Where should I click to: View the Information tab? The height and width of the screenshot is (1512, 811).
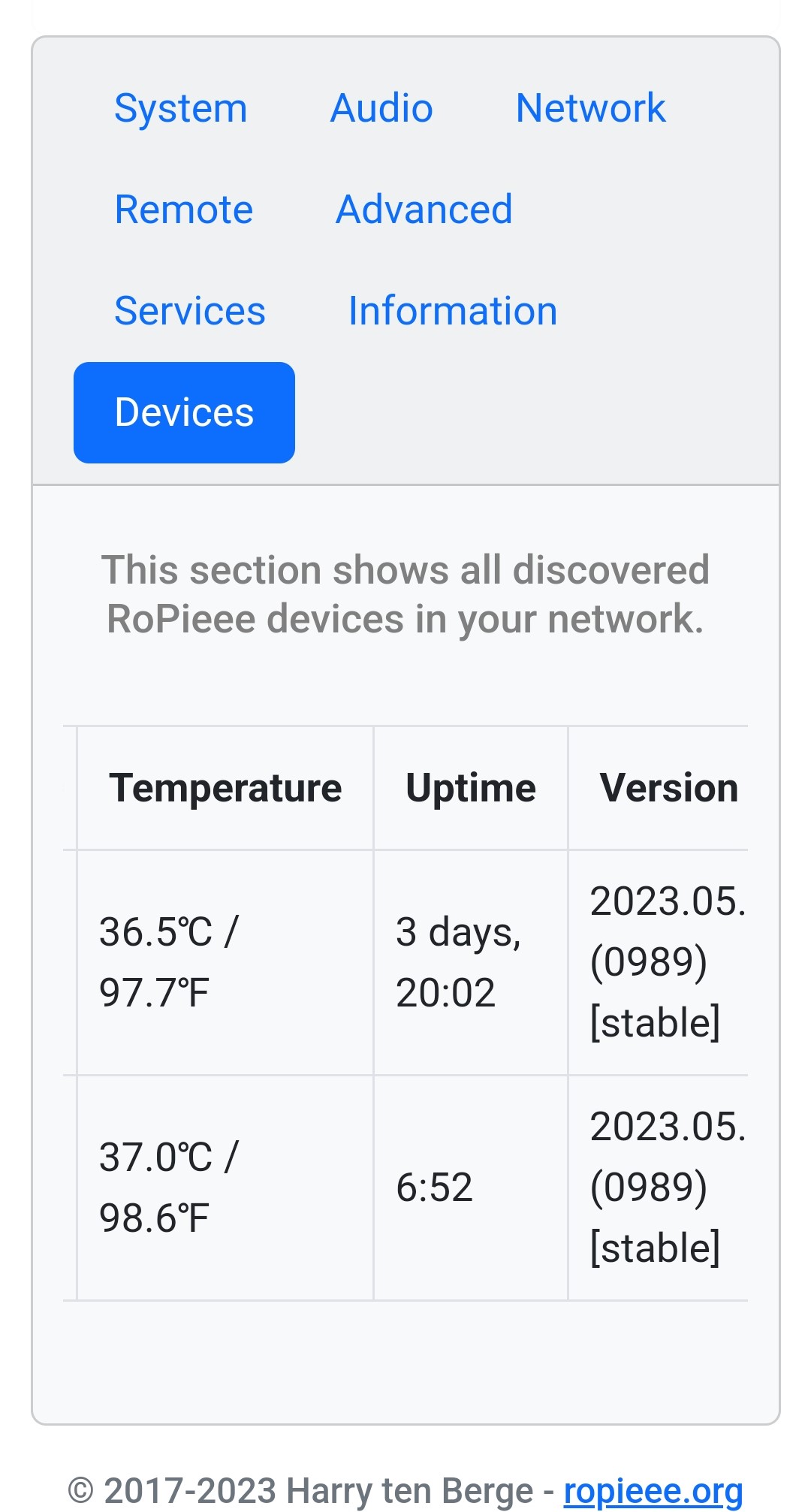453,310
